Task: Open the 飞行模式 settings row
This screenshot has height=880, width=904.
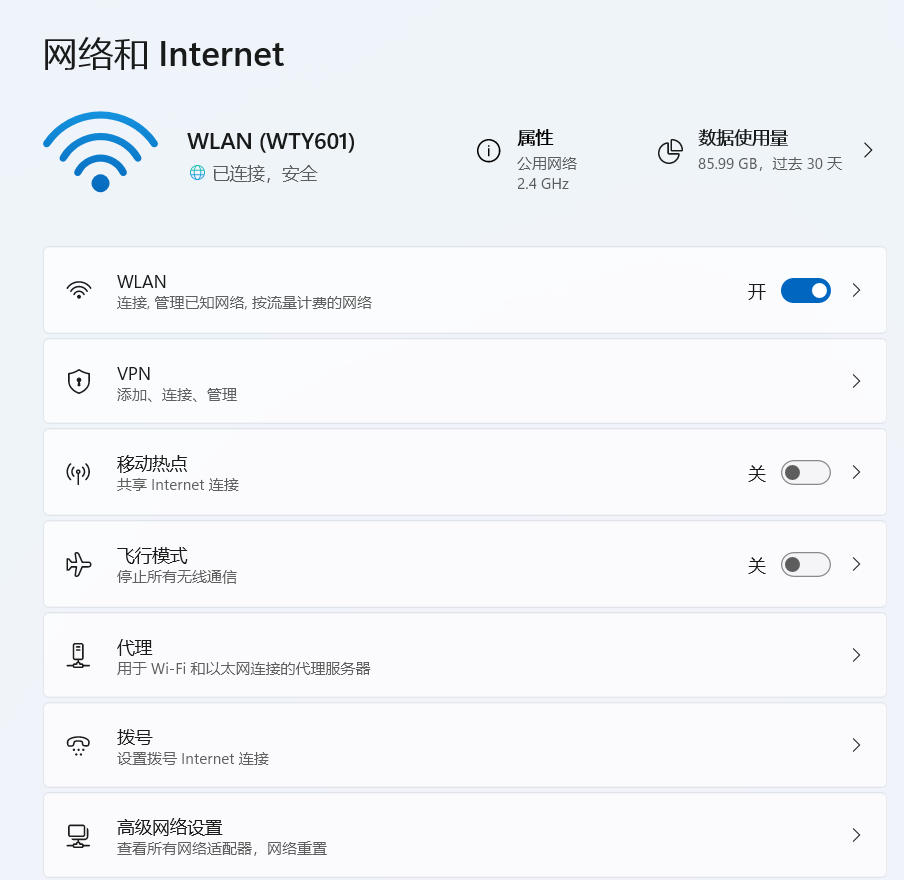Action: (465, 564)
